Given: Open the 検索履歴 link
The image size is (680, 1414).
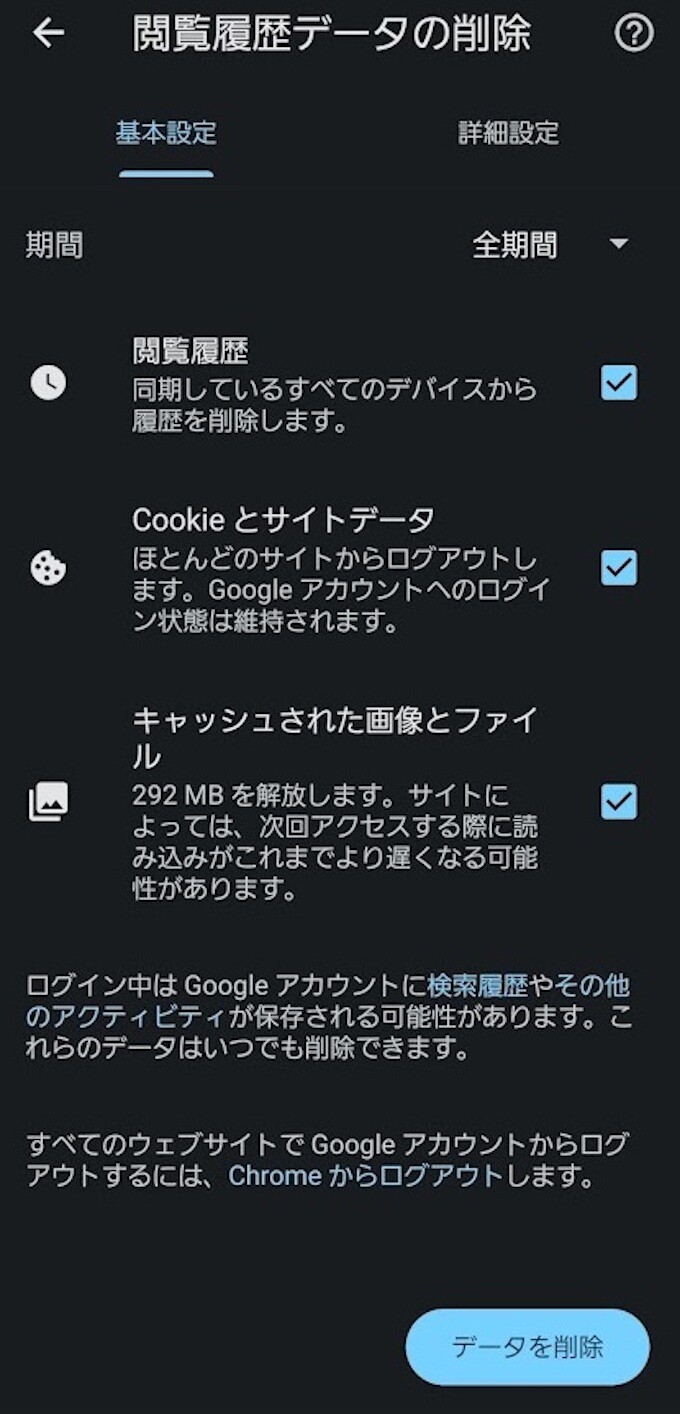Looking at the screenshot, I should (478, 986).
